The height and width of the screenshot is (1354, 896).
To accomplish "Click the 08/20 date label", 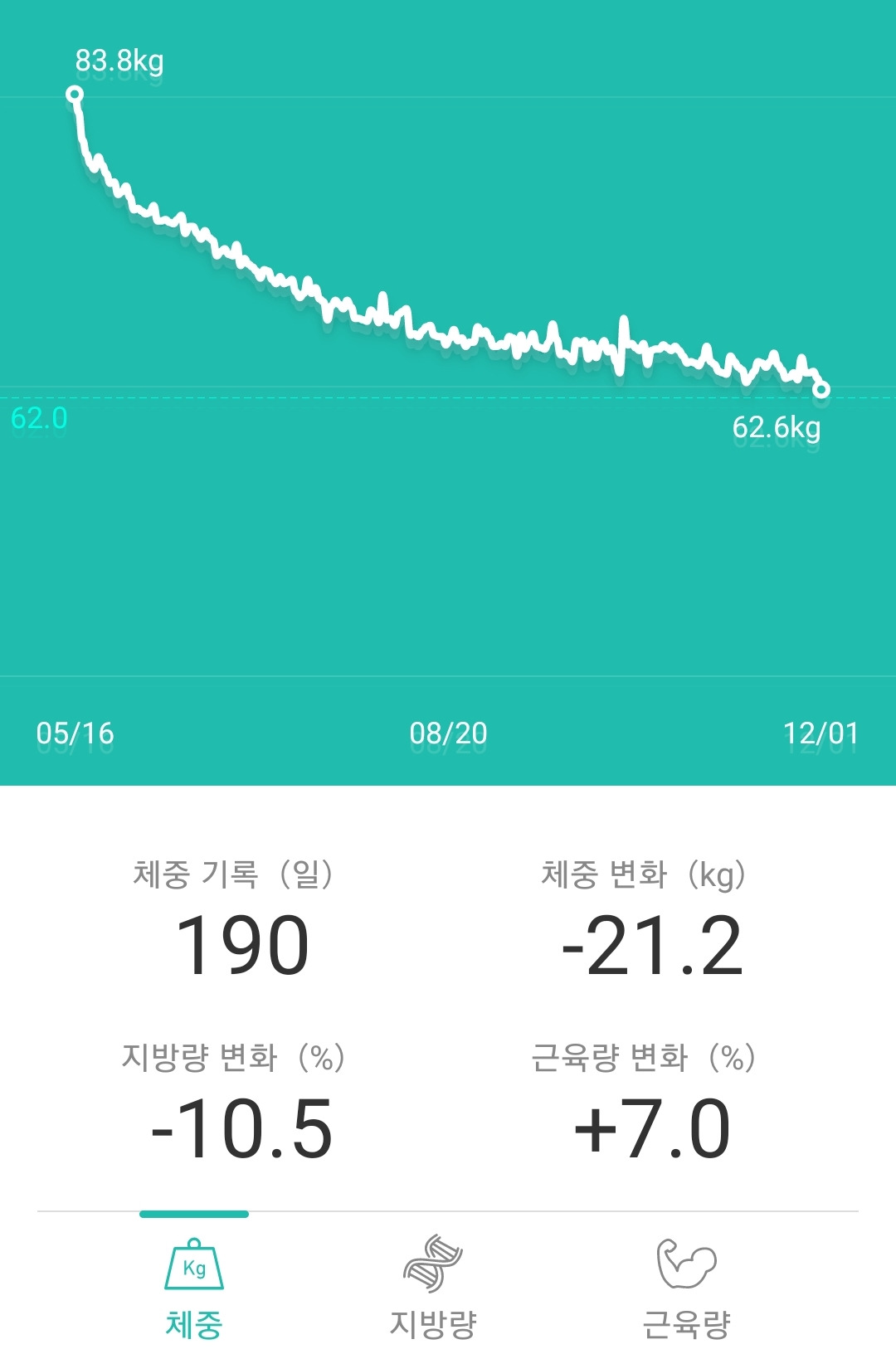I will tap(448, 733).
